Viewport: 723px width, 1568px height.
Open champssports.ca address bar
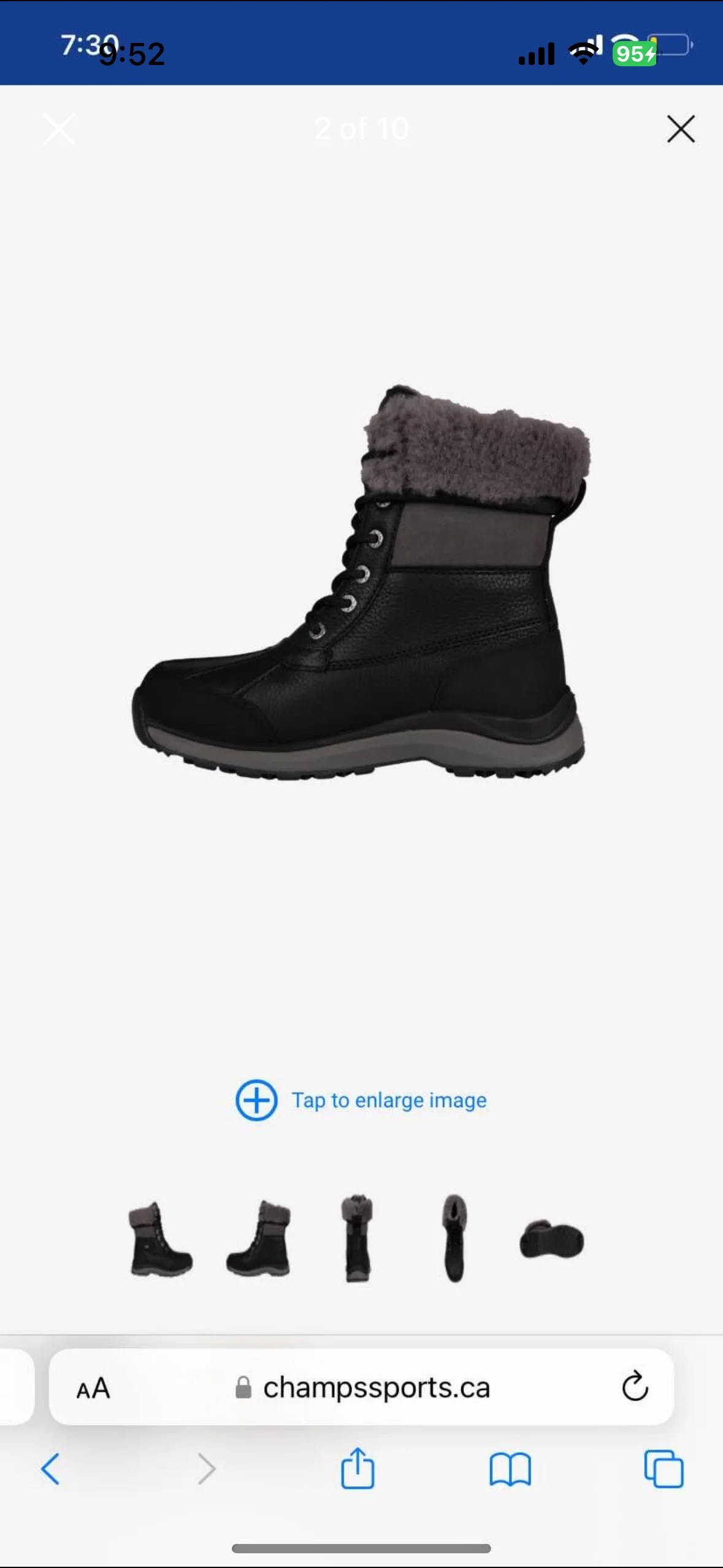(x=377, y=1389)
